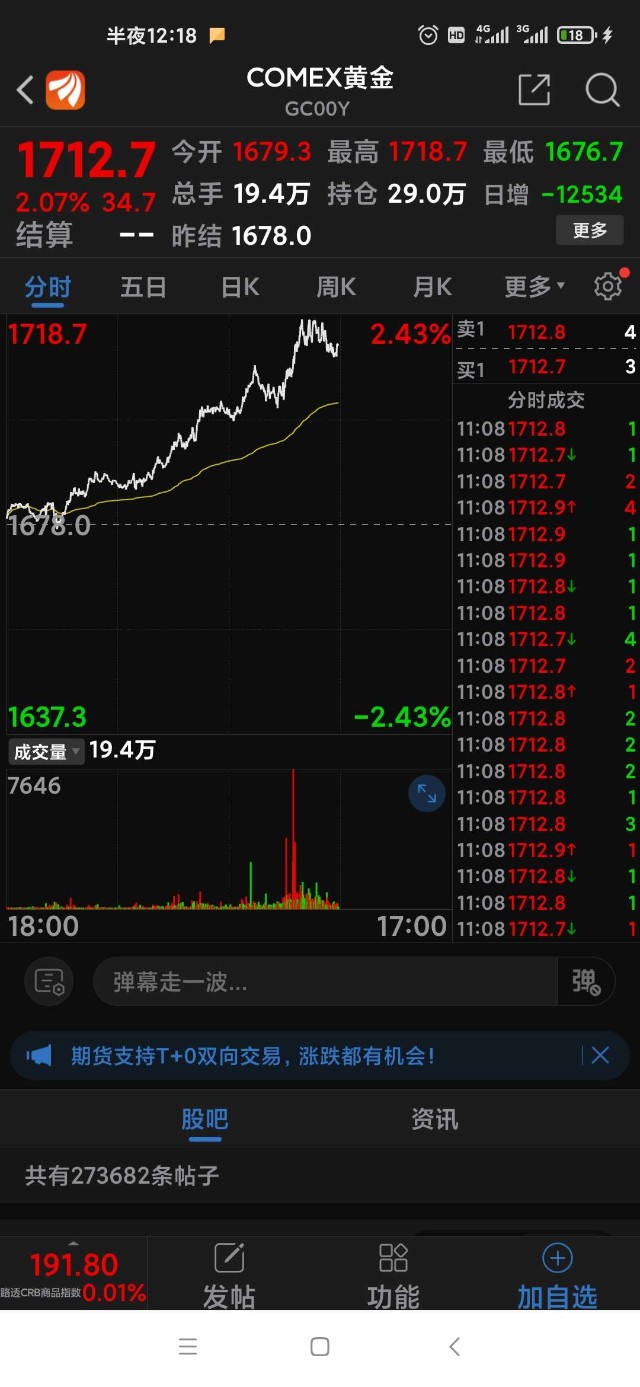Switch to the 五日 chart tab
Image resolution: width=640 pixels, height=1387 pixels.
(x=143, y=288)
